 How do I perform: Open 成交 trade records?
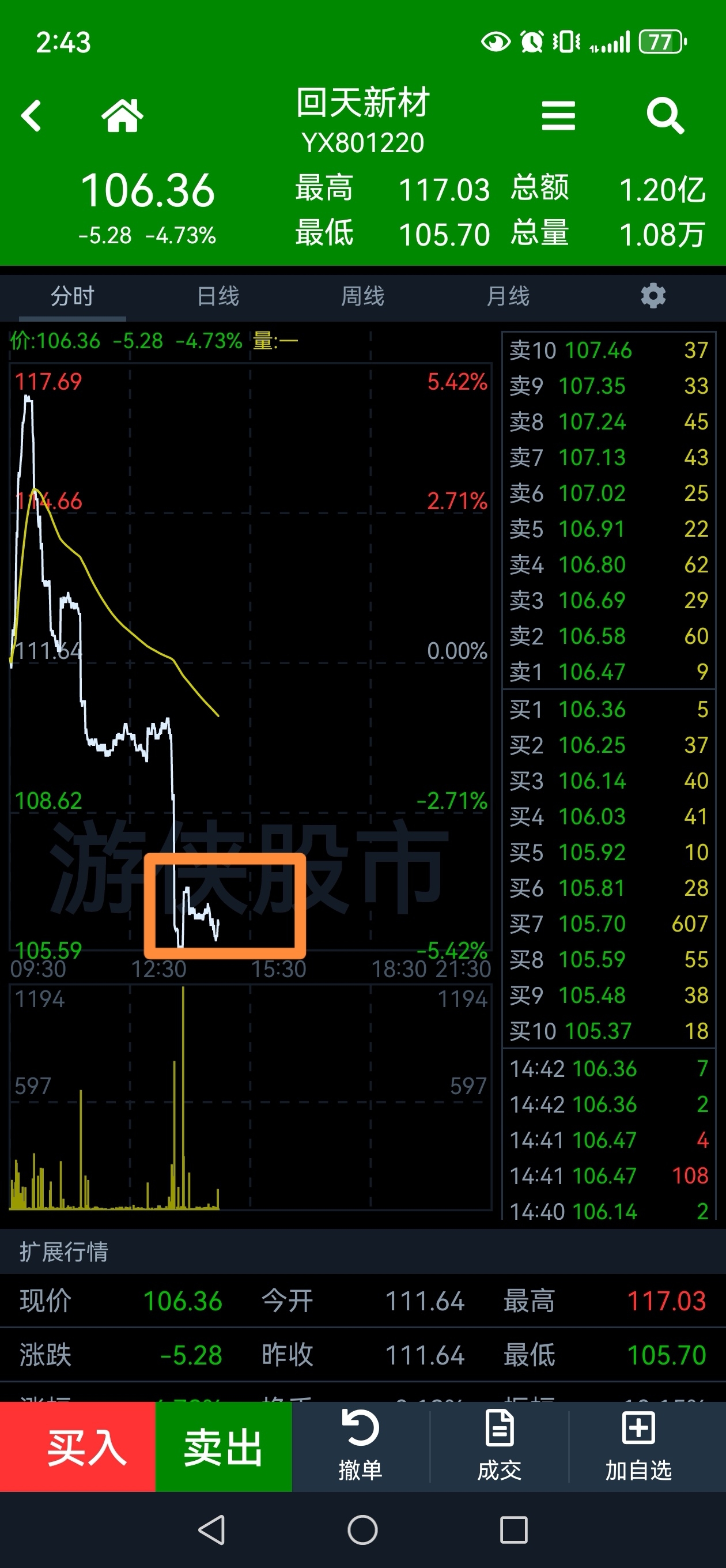point(500,1446)
